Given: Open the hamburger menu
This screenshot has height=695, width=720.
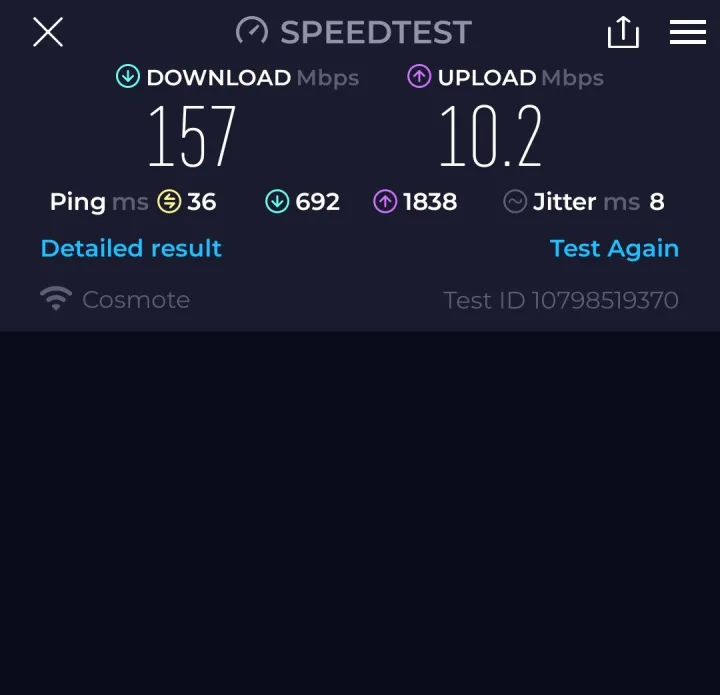Looking at the screenshot, I should pyautogui.click(x=688, y=32).
